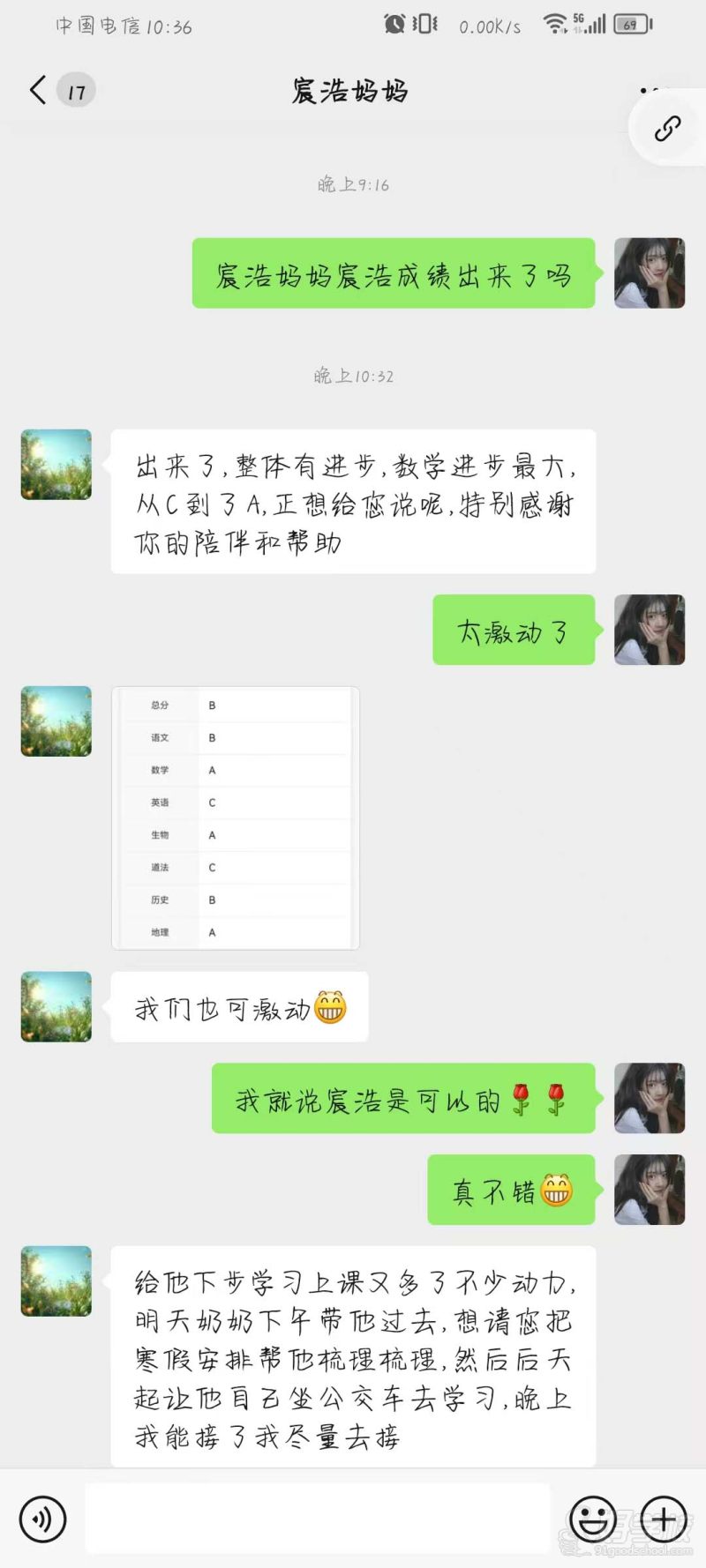Select the 太激动了 message bubble
This screenshot has width=706, height=1568.
pos(514,631)
